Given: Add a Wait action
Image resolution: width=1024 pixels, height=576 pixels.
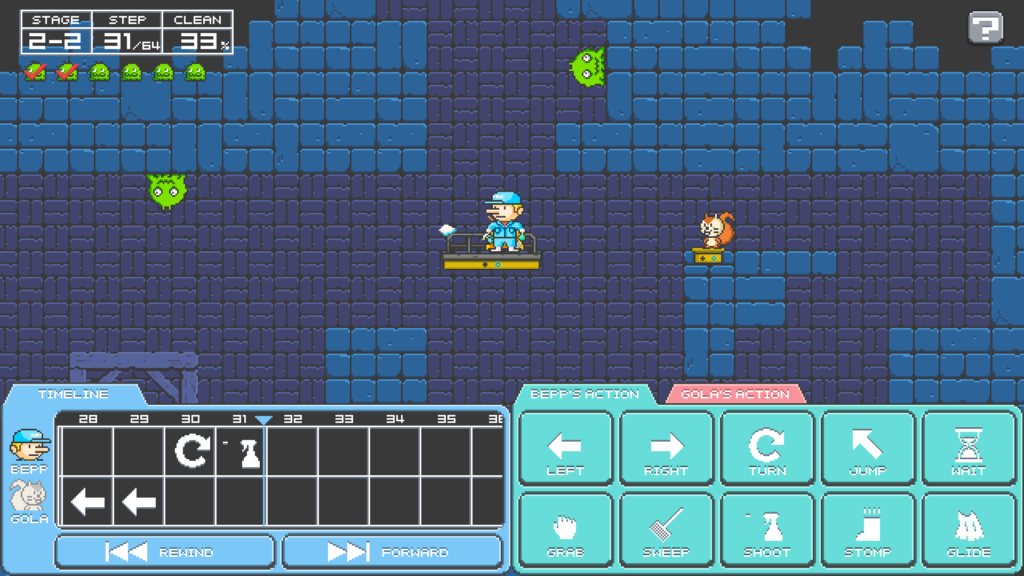Looking at the screenshot, I should 968,449.
